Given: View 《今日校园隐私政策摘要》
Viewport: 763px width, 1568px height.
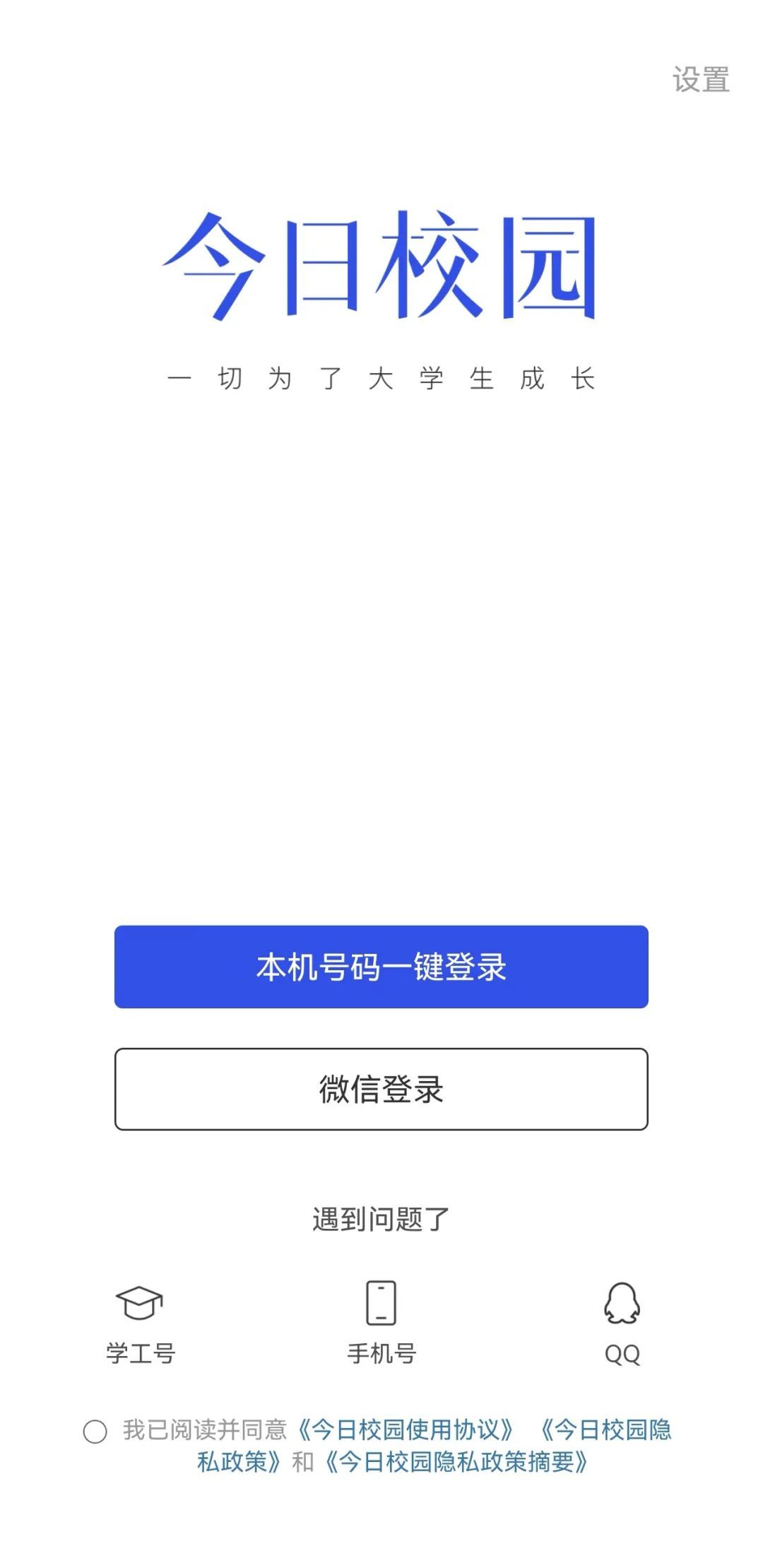Looking at the screenshot, I should coord(456,1462).
